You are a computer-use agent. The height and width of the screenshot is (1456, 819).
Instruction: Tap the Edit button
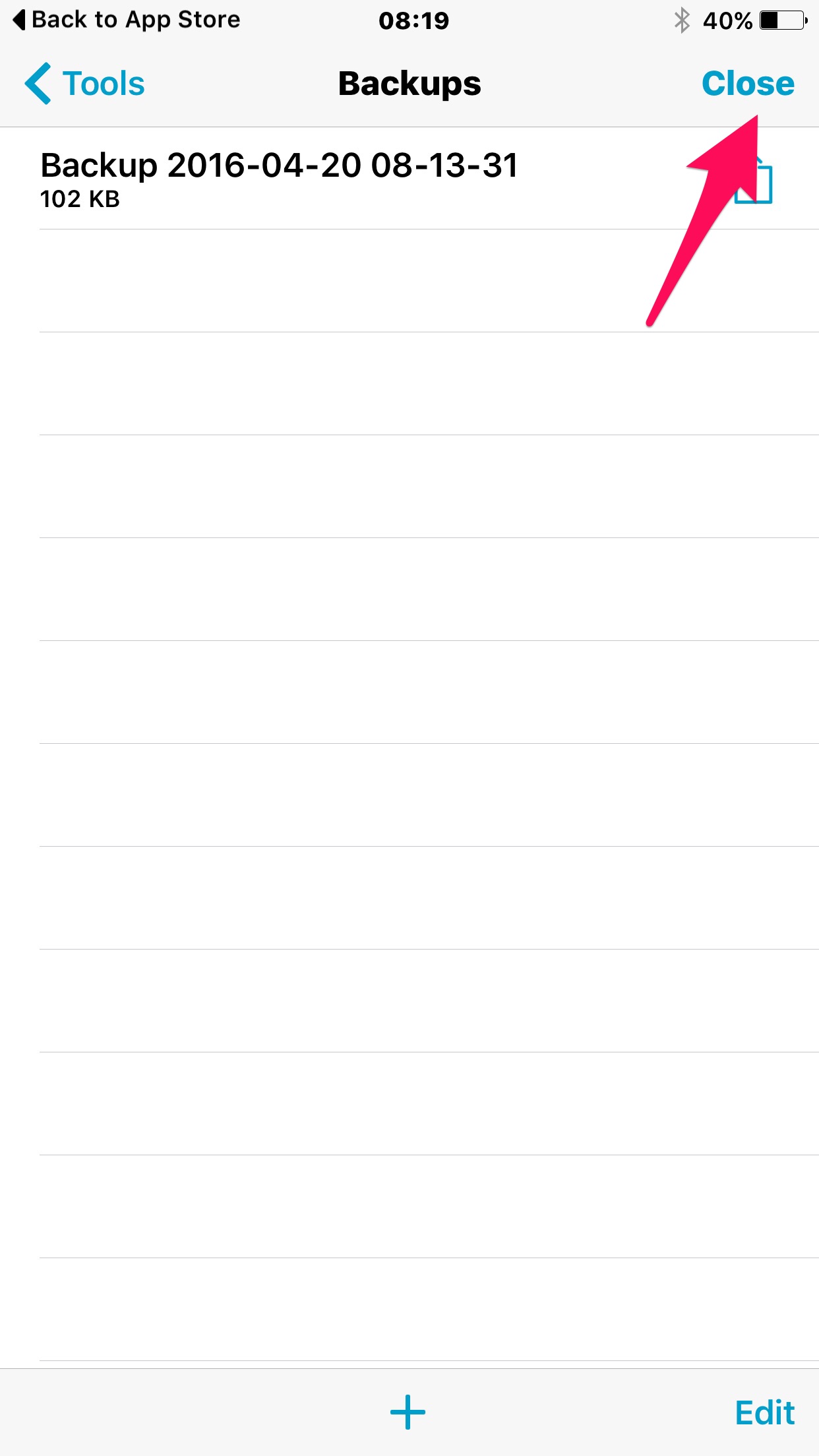point(764,1413)
